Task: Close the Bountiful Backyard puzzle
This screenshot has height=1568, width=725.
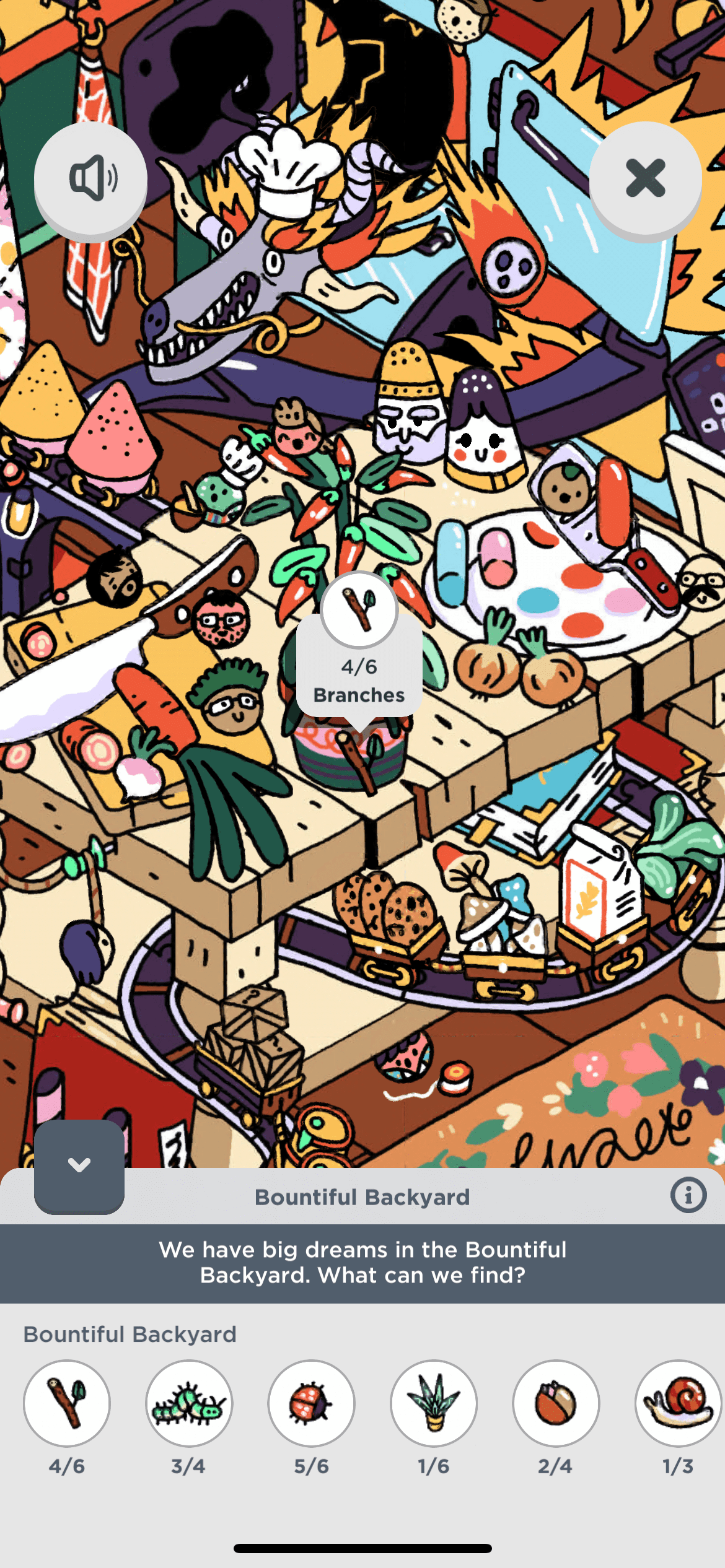Action: (x=645, y=179)
